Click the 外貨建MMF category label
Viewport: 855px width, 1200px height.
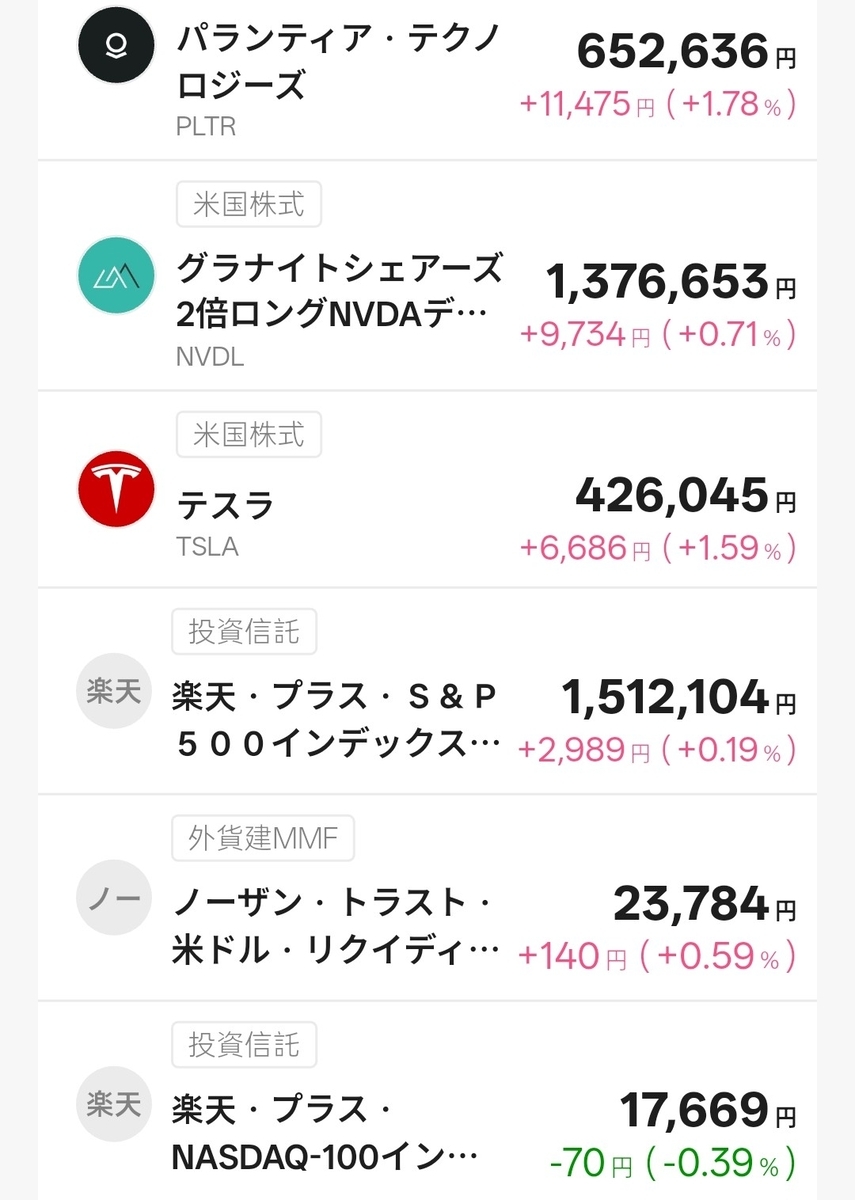click(x=262, y=838)
